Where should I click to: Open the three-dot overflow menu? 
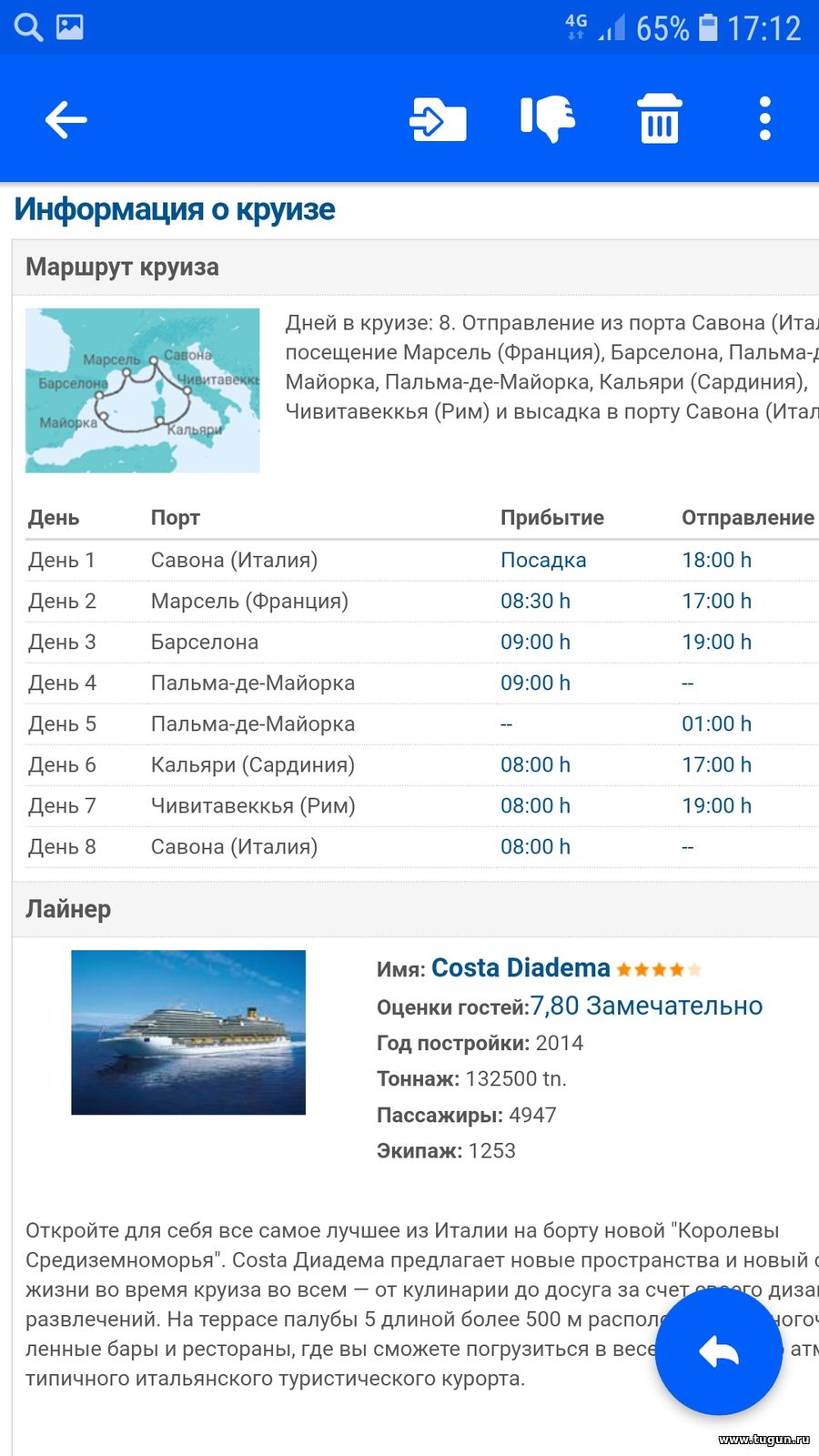(x=765, y=118)
